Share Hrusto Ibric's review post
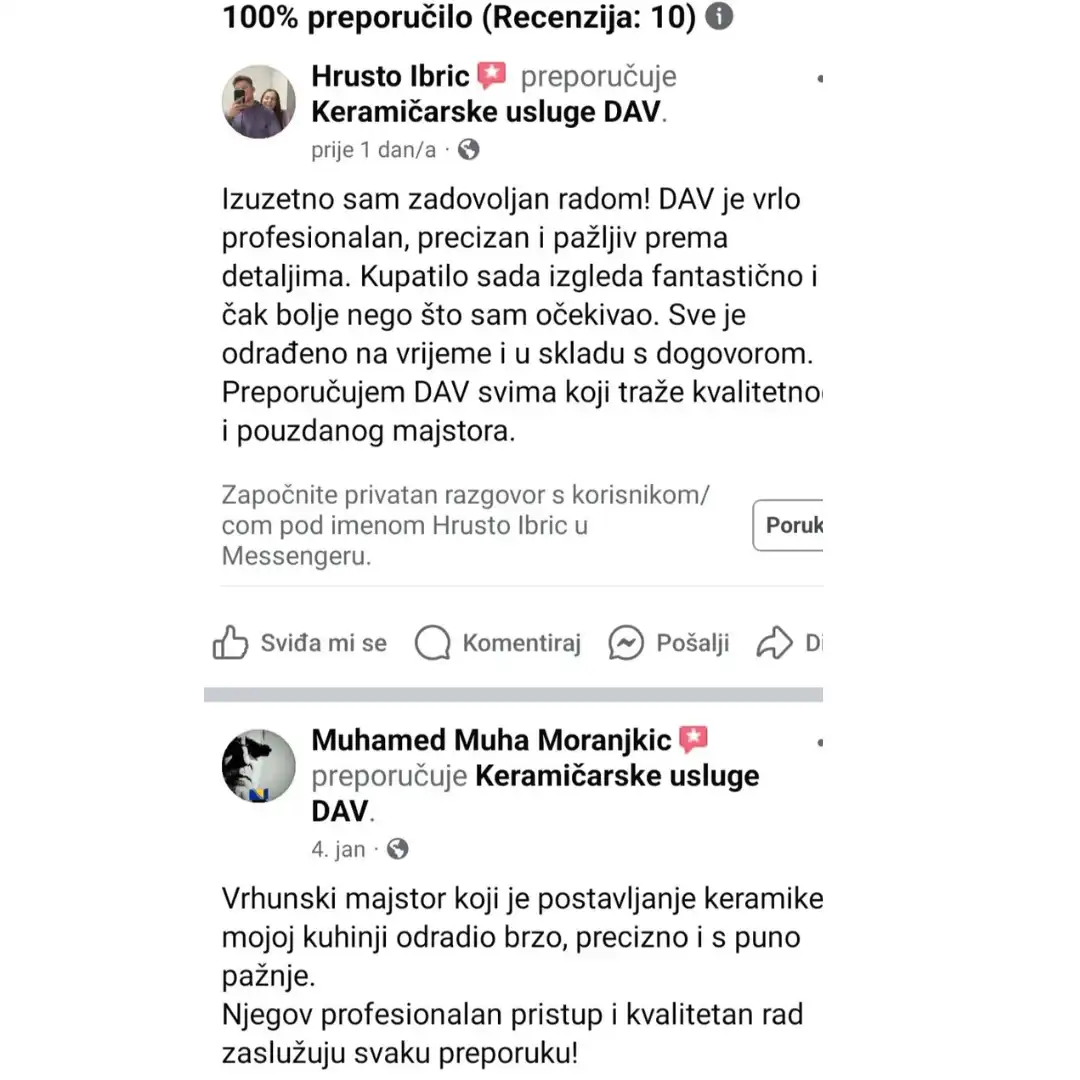This screenshot has width=1080, height=1080. (x=789, y=643)
